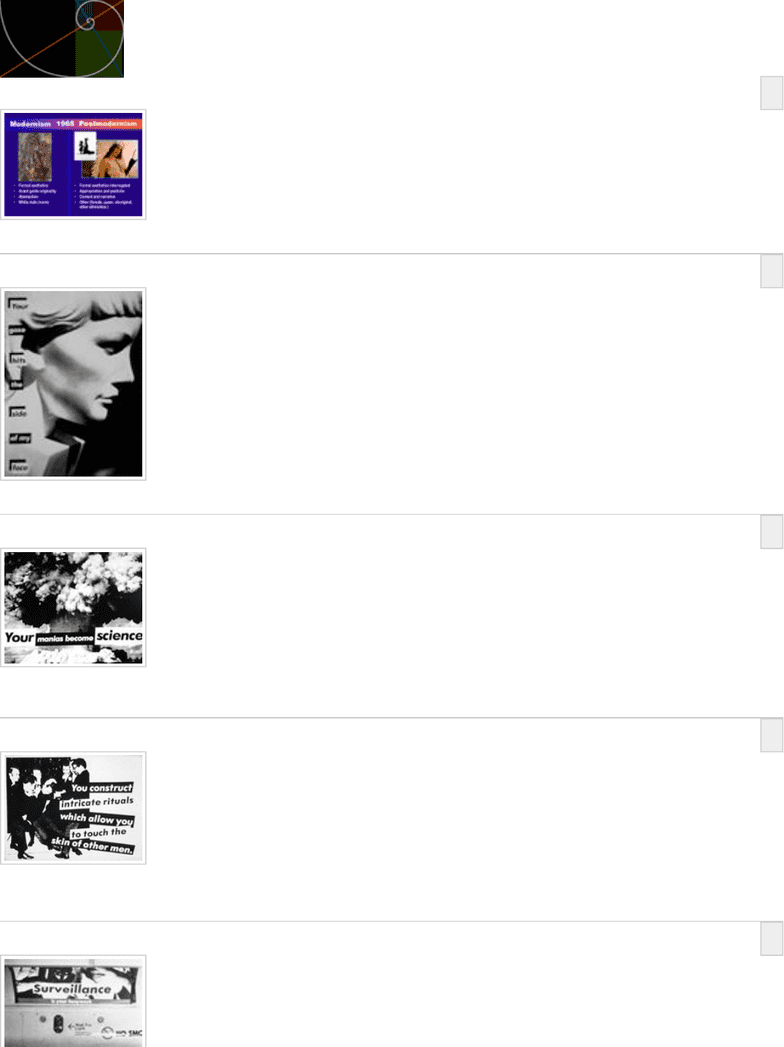Tap the square button beside 'Your manias become science'

[x=770, y=532]
